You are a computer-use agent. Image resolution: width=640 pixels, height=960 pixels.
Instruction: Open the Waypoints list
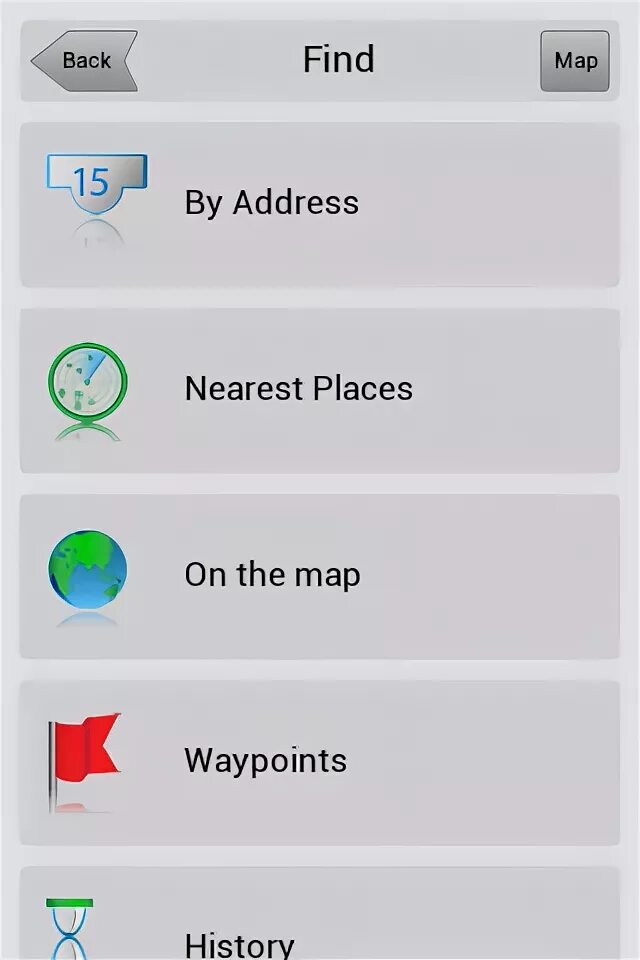click(x=320, y=762)
